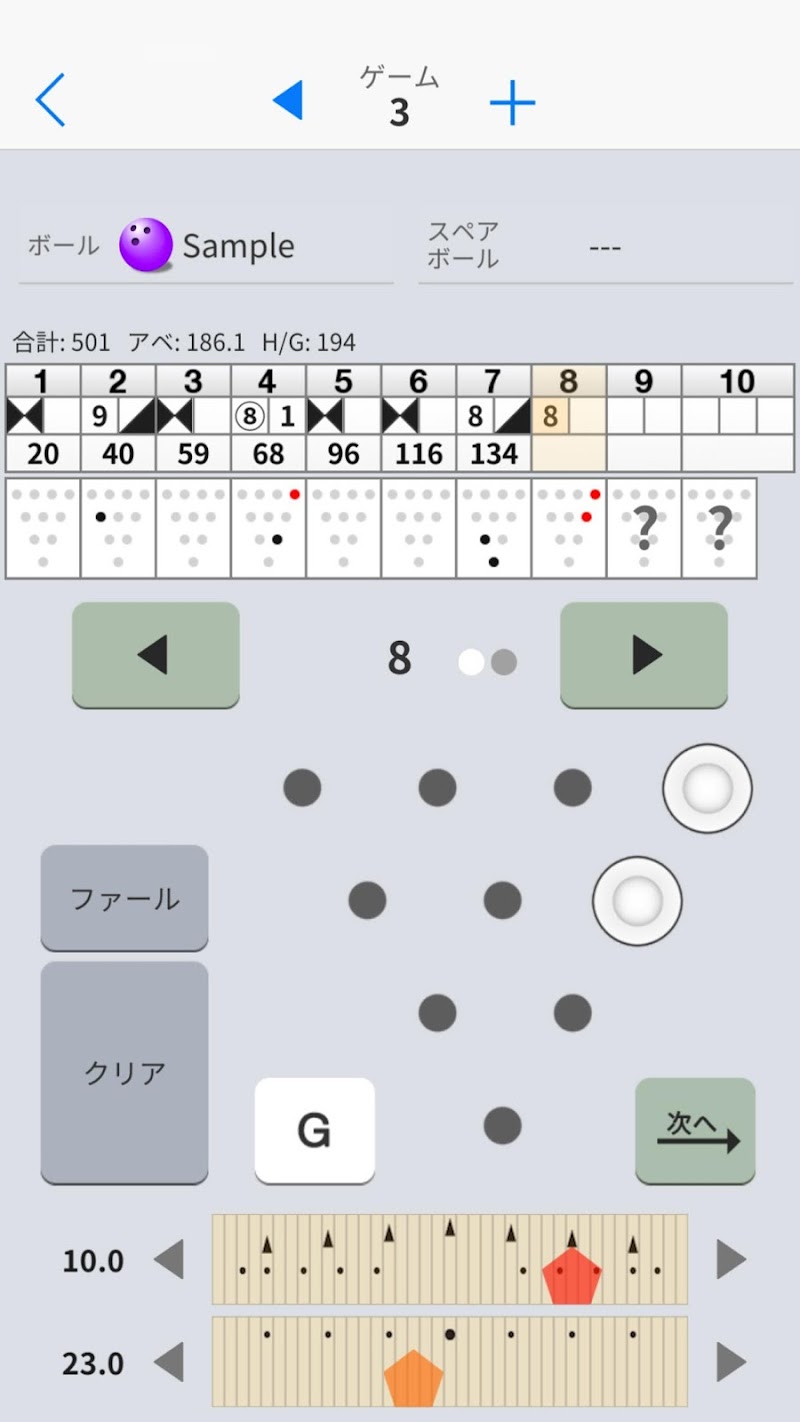Record a gutter with the G button
Screen dimensions: 800x1422
tap(314, 1130)
